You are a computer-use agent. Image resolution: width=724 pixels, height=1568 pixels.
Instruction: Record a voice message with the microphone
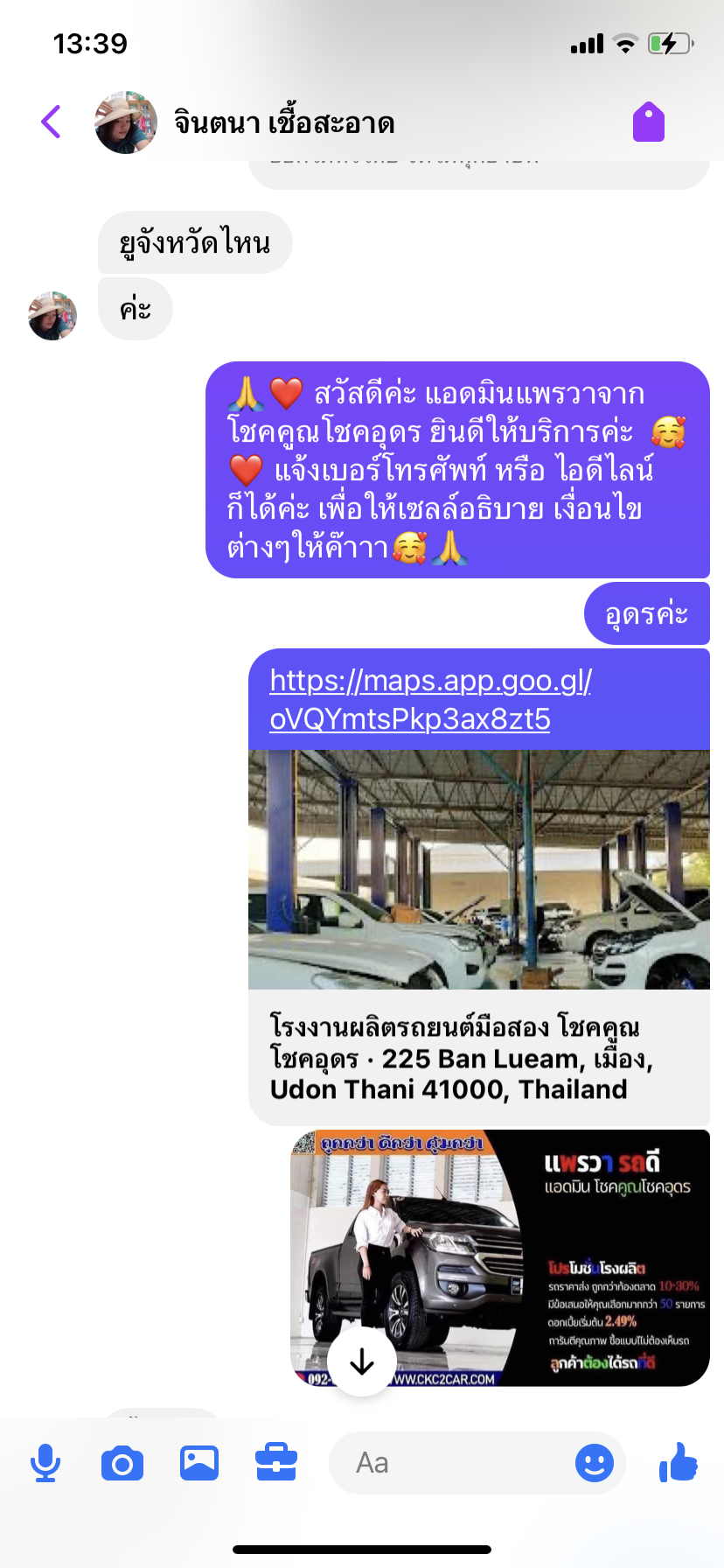point(45,1463)
